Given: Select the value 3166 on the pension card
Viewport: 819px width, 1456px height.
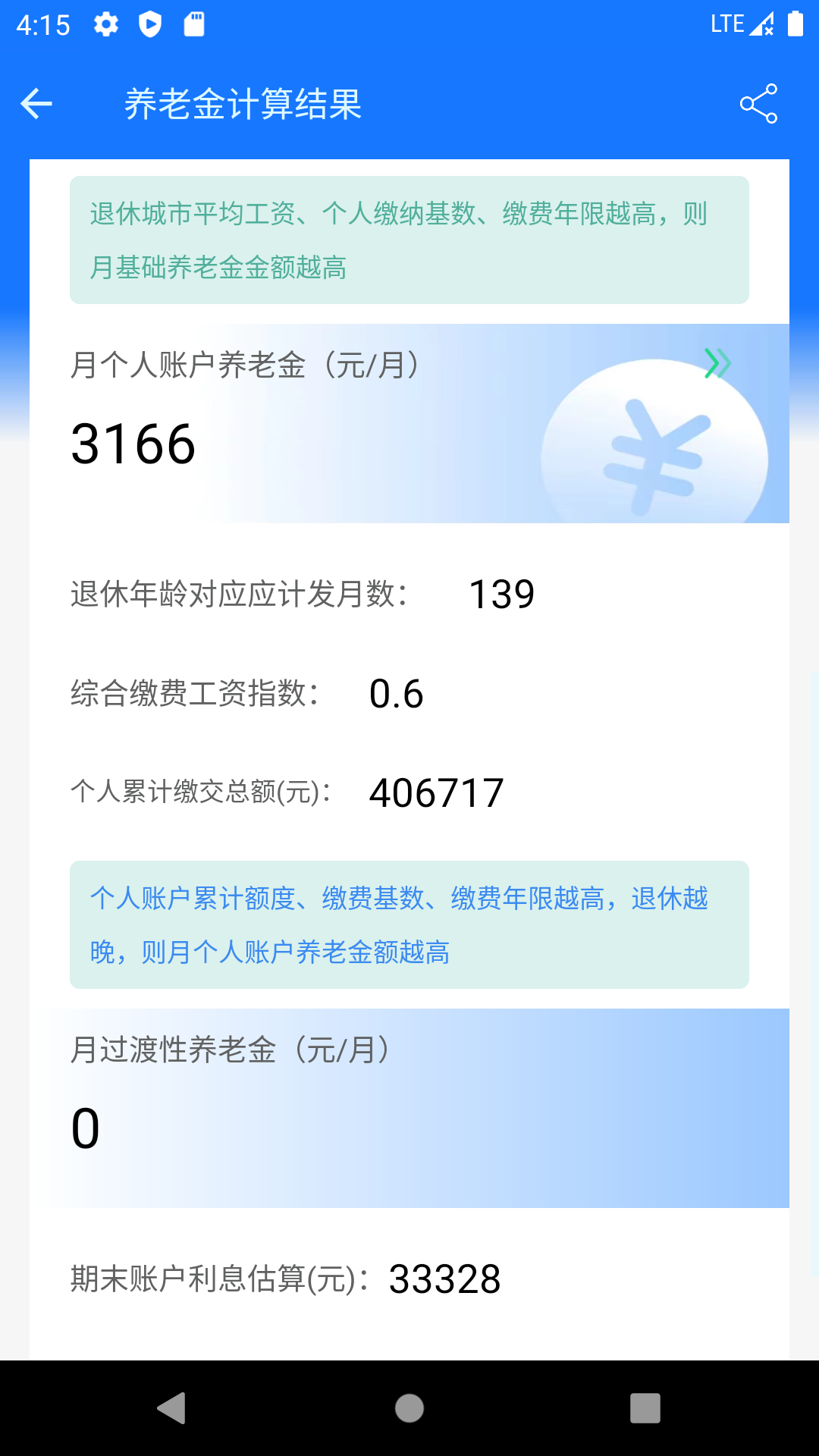Looking at the screenshot, I should coord(132,446).
